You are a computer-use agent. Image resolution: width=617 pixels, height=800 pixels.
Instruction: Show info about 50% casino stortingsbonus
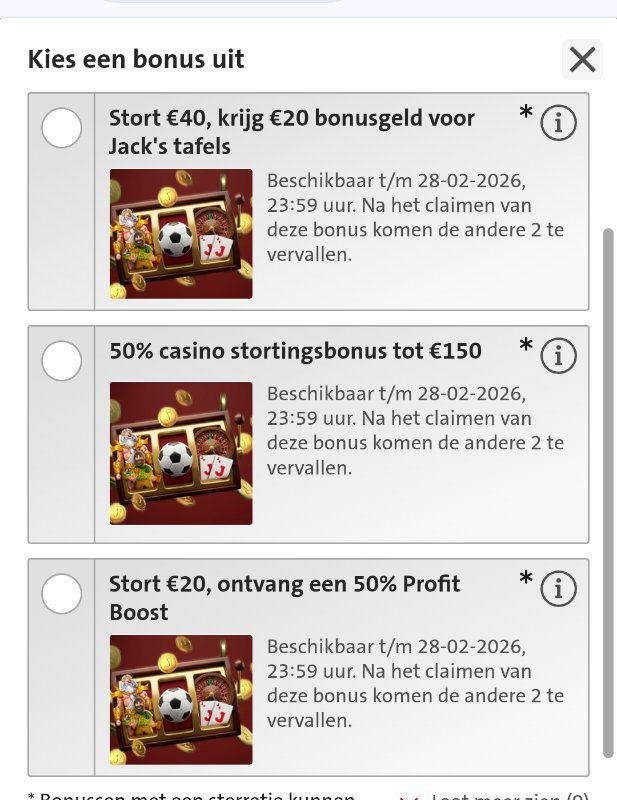click(x=558, y=356)
